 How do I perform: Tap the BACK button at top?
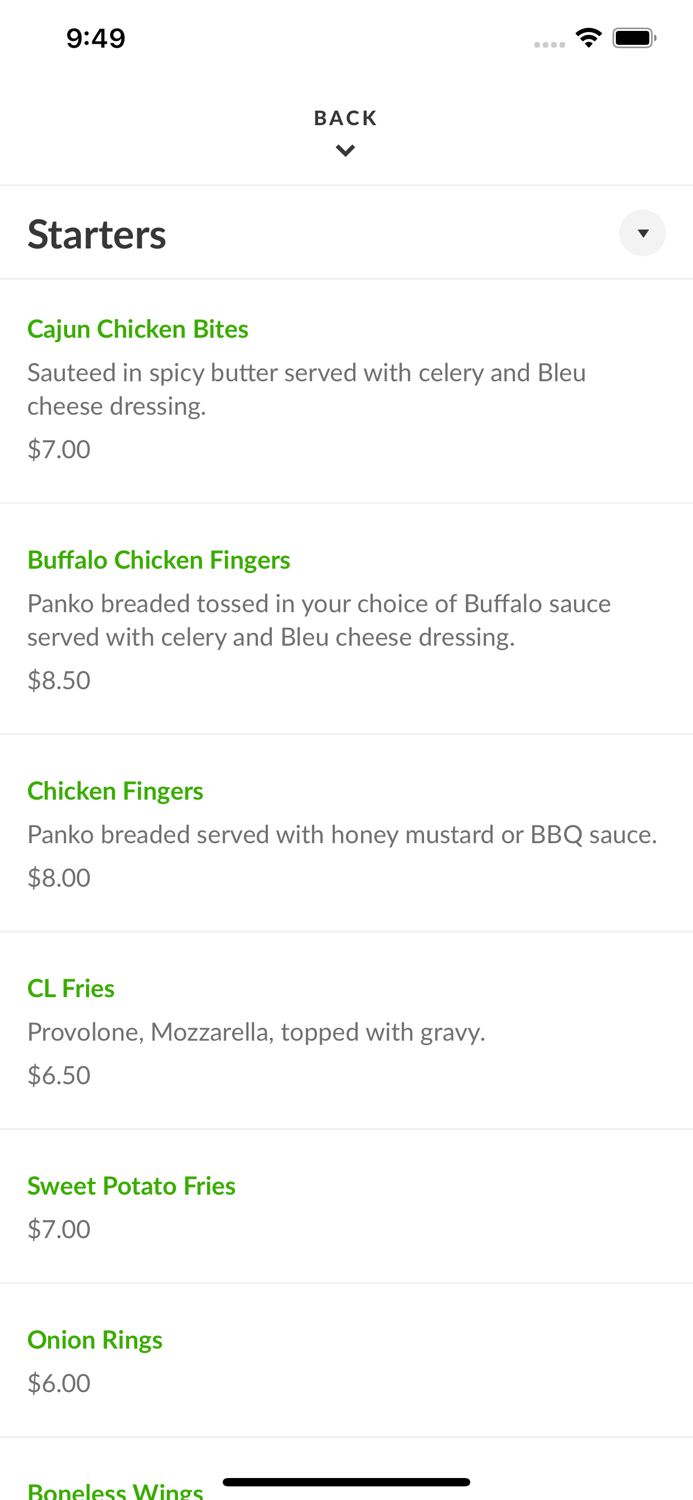coord(345,132)
